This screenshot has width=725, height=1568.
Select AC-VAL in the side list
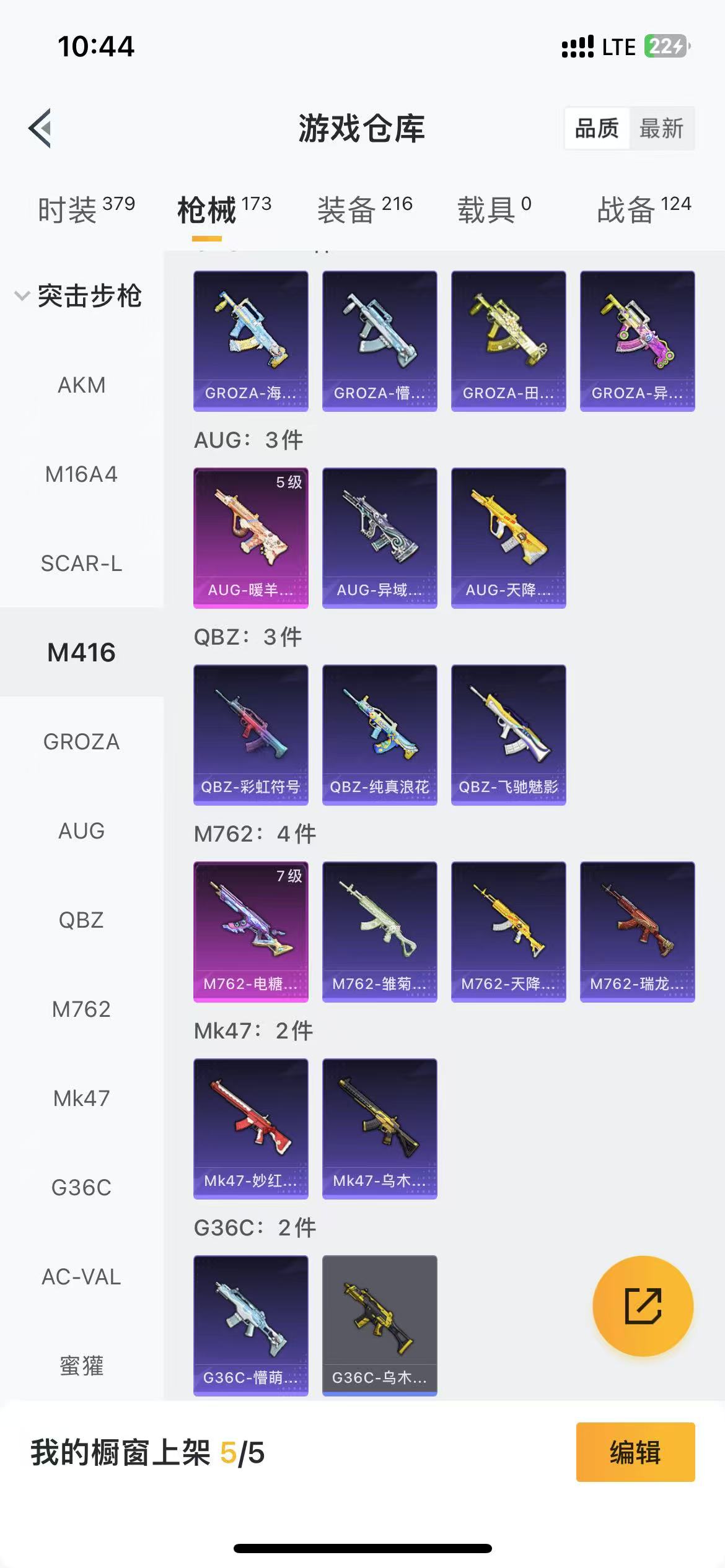(x=81, y=1277)
